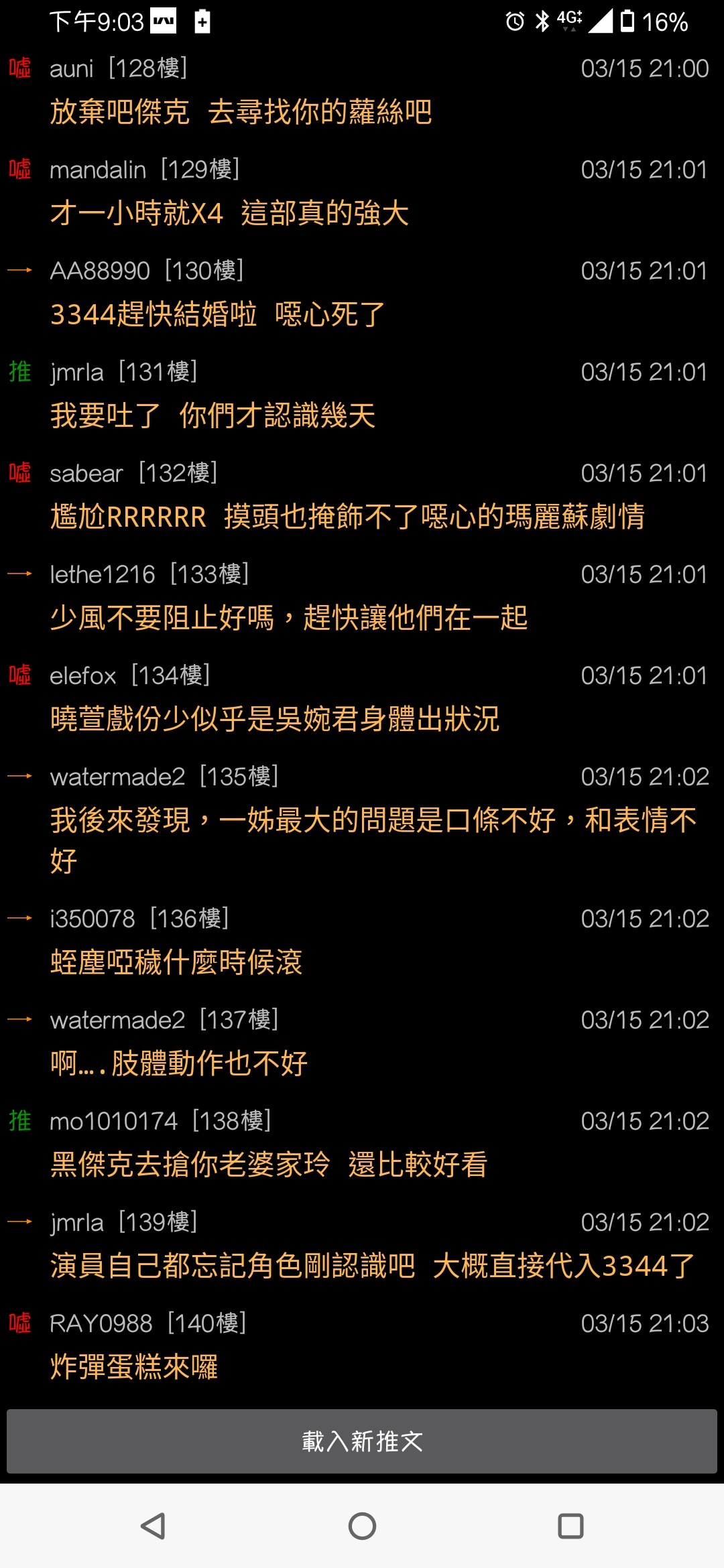Go back using the system back button
The image size is (724, 1568).
click(154, 1526)
